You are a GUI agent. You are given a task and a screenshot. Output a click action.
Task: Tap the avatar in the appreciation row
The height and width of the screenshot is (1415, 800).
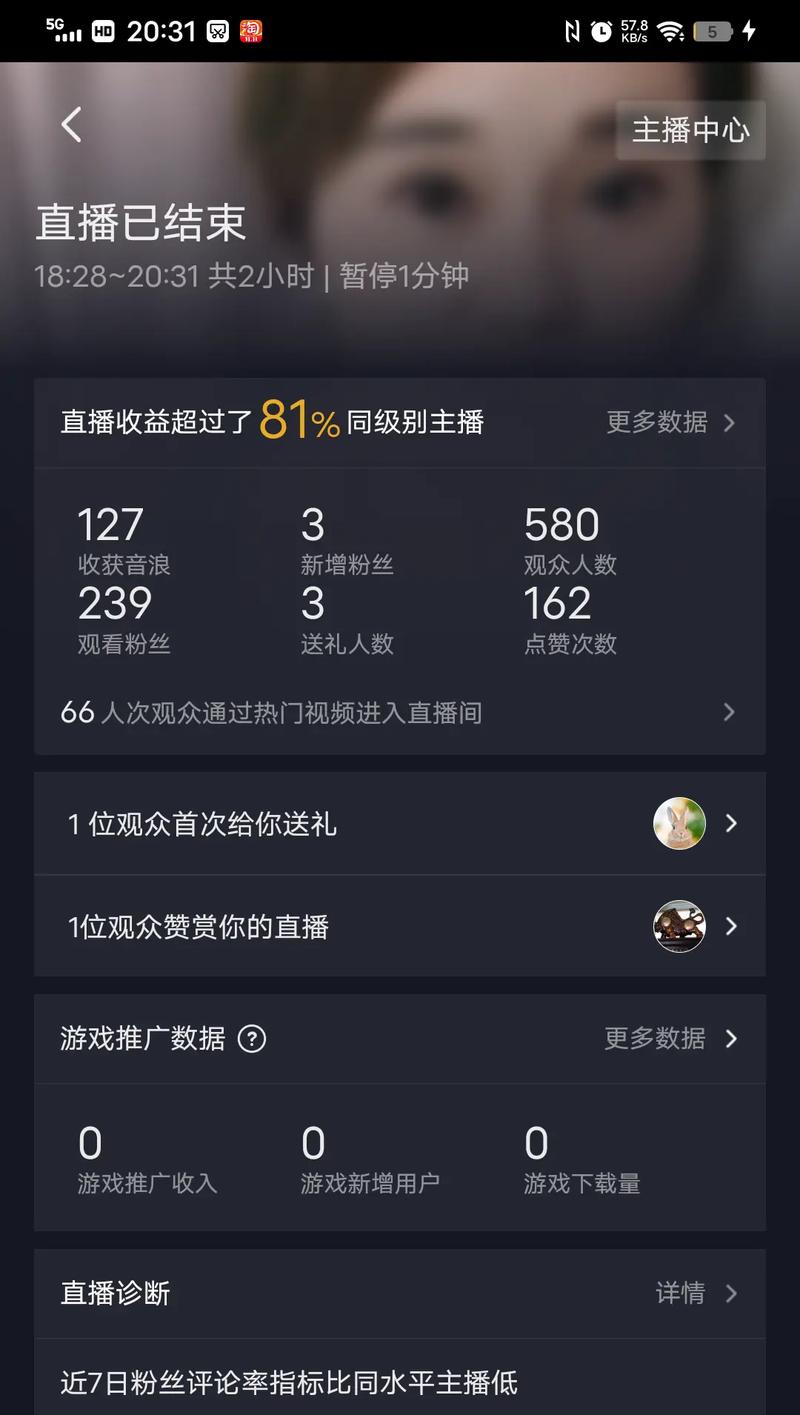click(679, 927)
